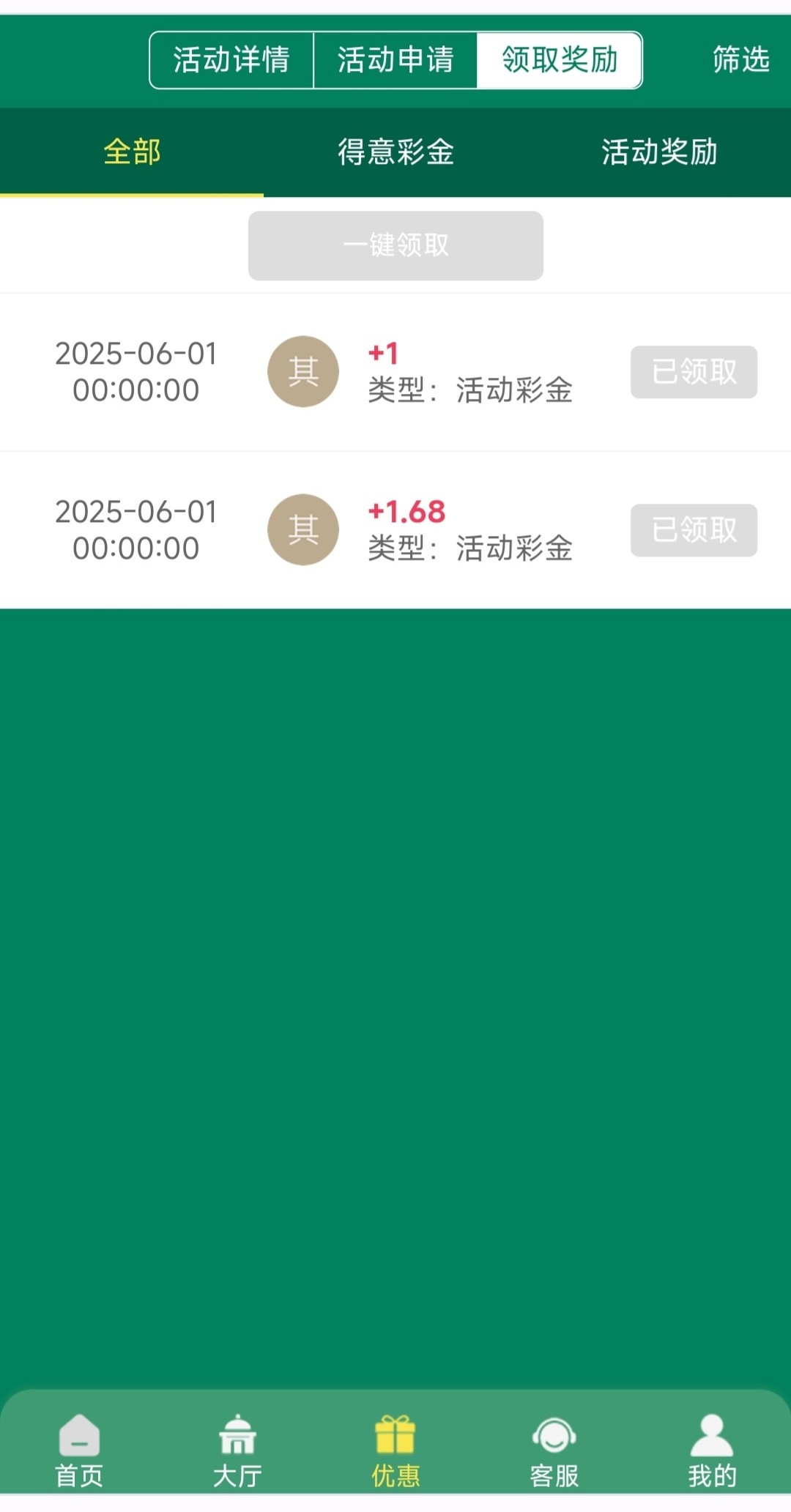Open the 筛选 filter option

click(740, 60)
